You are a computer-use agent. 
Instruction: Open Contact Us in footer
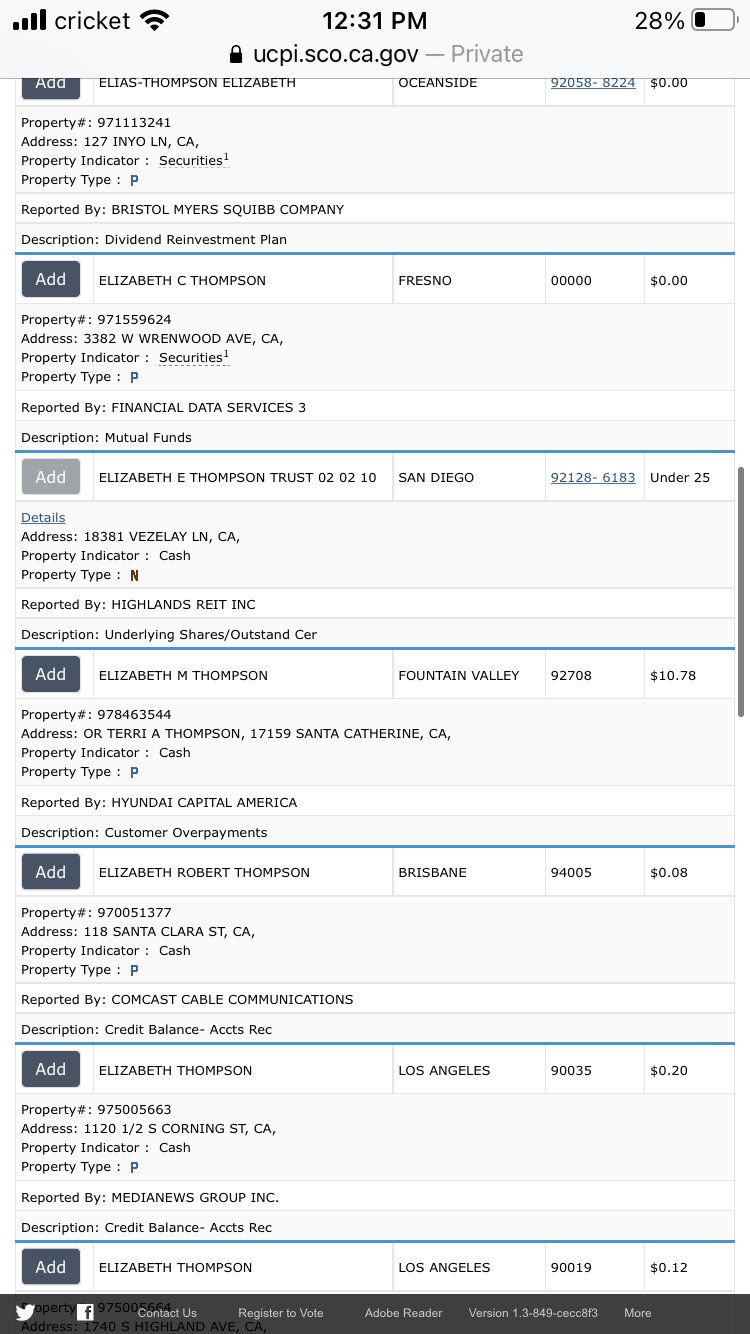[167, 1313]
